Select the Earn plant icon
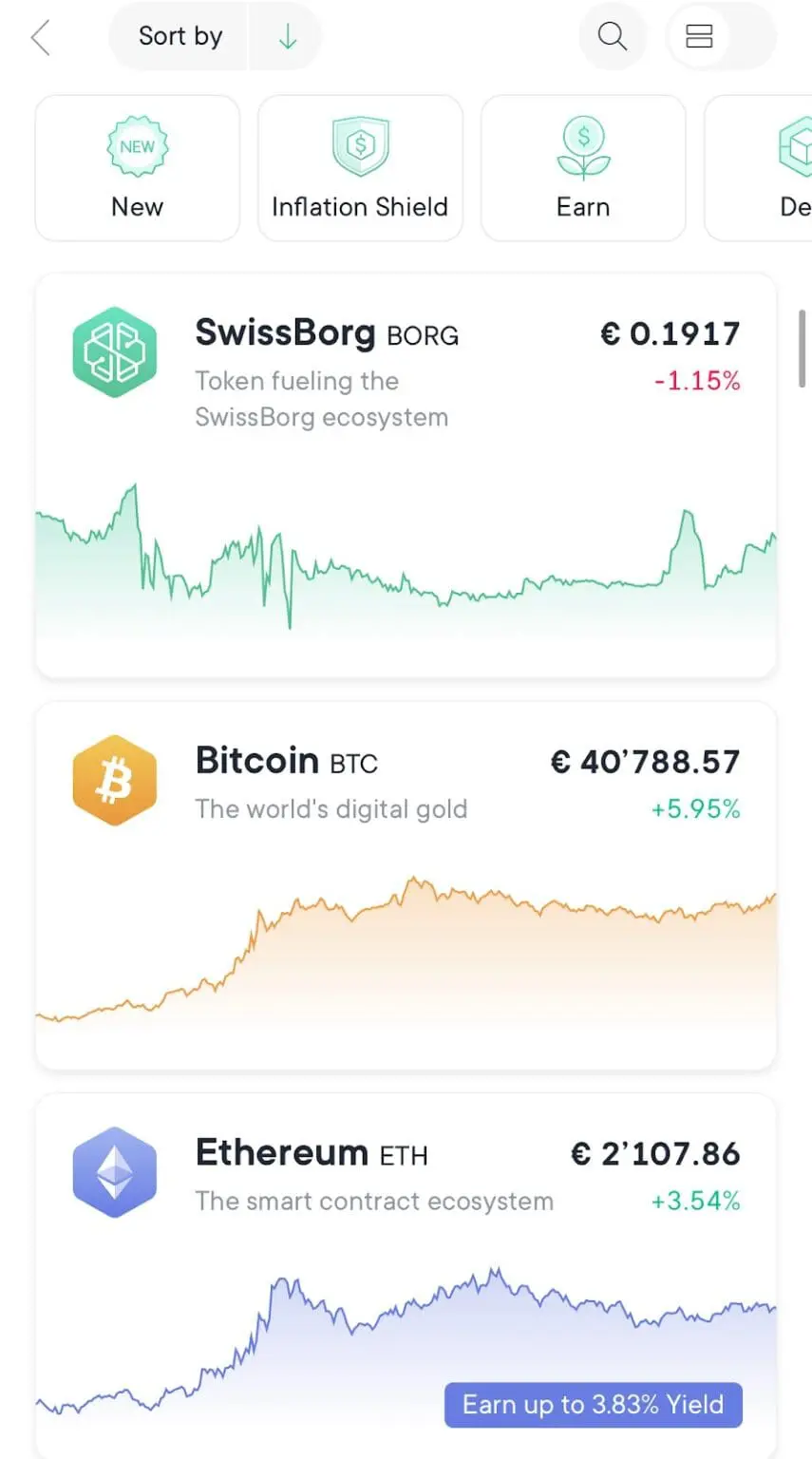The height and width of the screenshot is (1459, 812). click(x=582, y=144)
